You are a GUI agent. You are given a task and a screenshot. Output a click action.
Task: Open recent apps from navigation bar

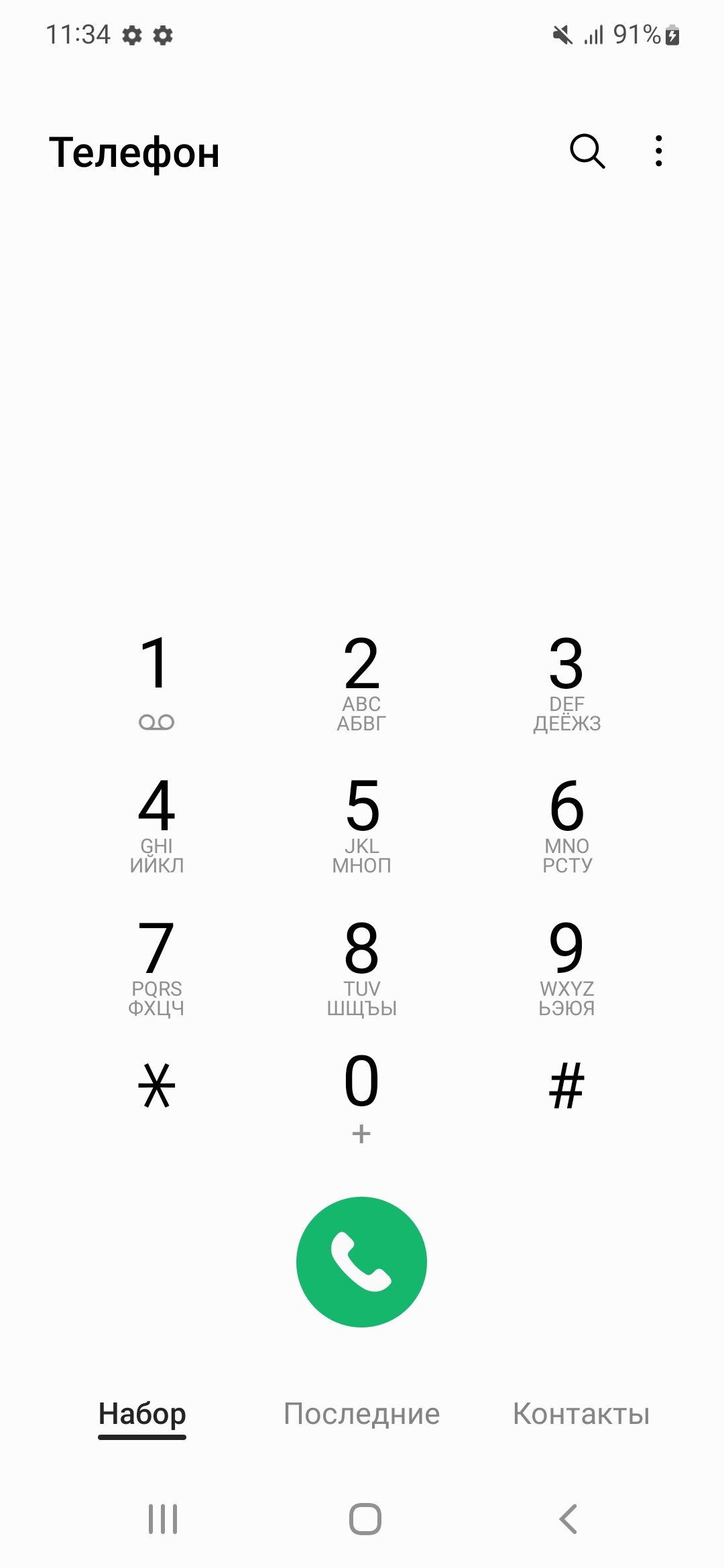pyautogui.click(x=163, y=1519)
